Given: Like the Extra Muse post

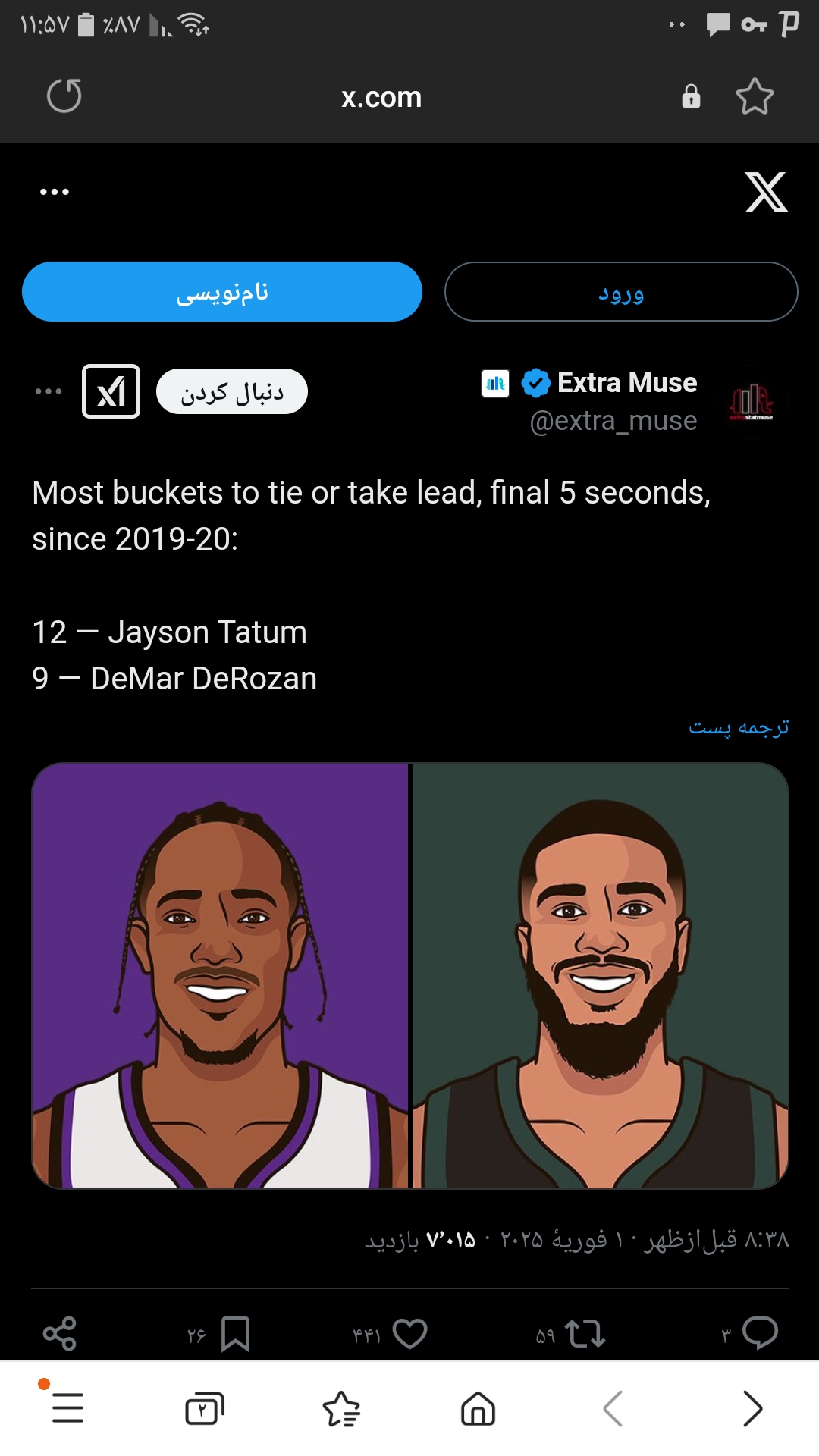Looking at the screenshot, I should point(410,1334).
